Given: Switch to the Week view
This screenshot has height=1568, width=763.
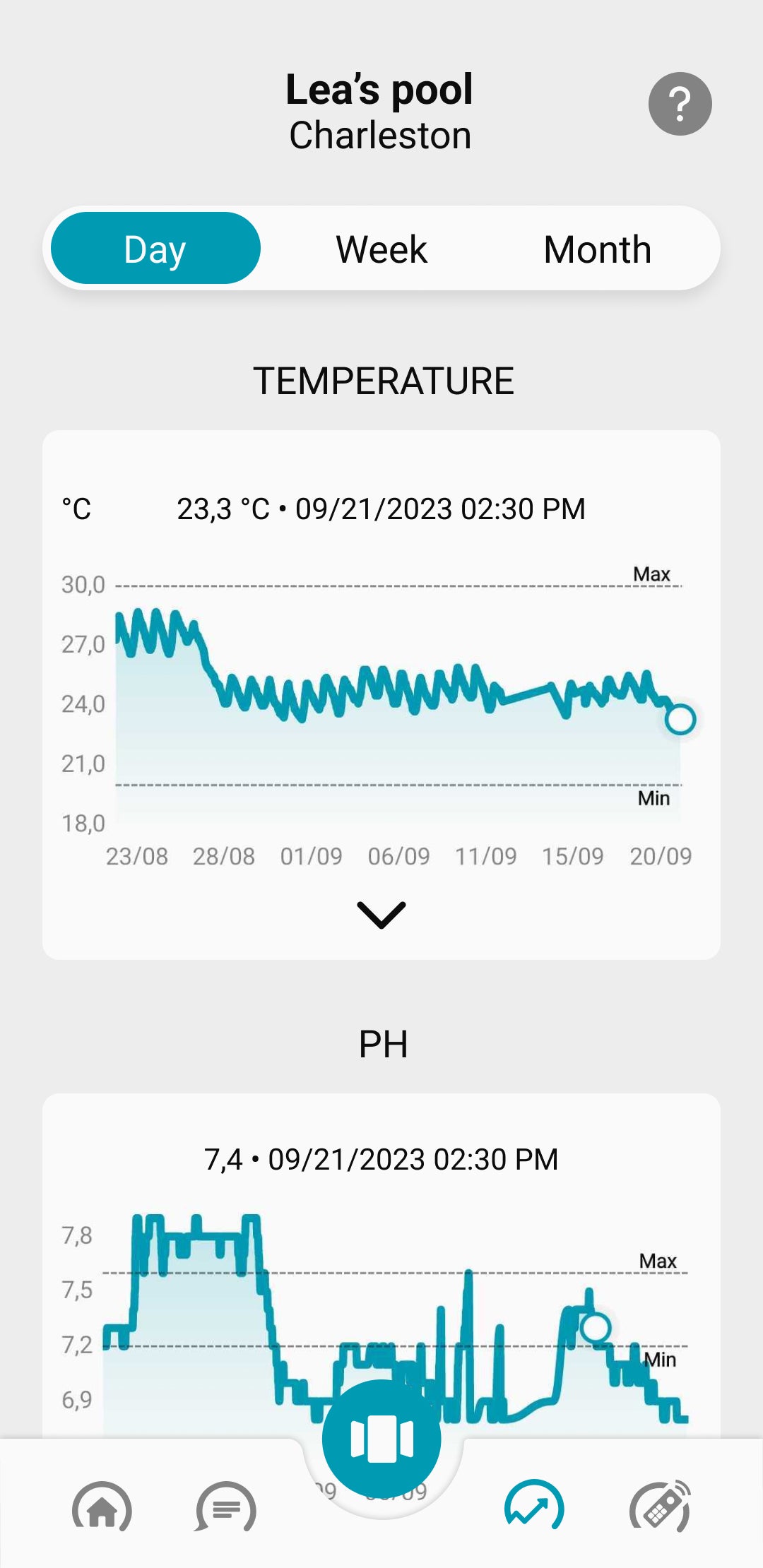Looking at the screenshot, I should point(381,249).
